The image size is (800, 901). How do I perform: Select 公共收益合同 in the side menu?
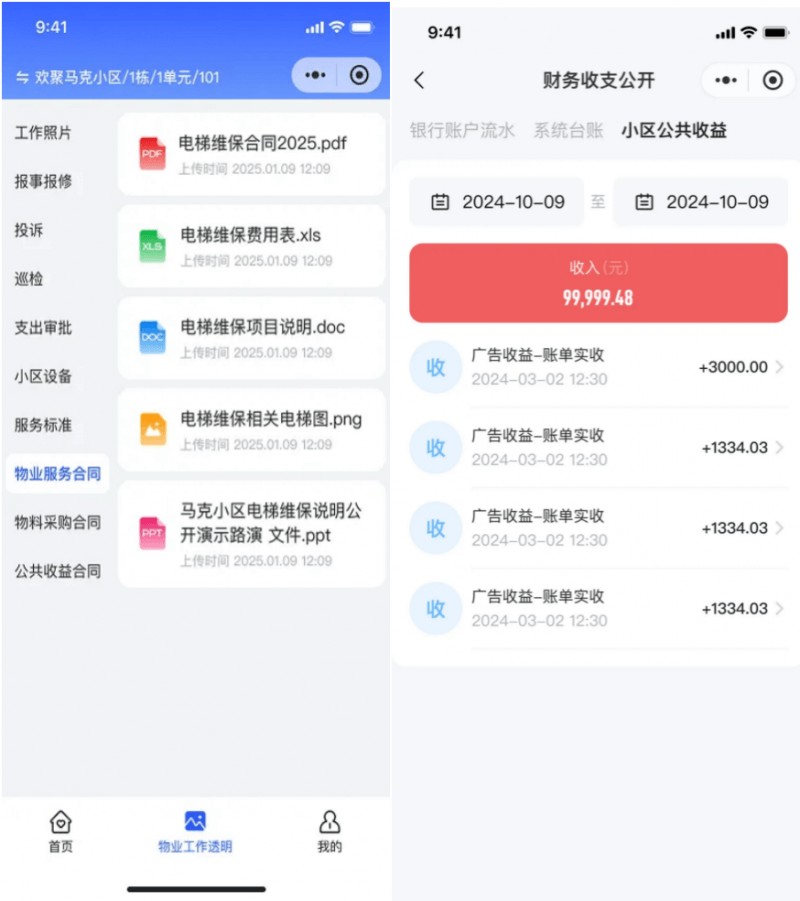click(x=57, y=571)
